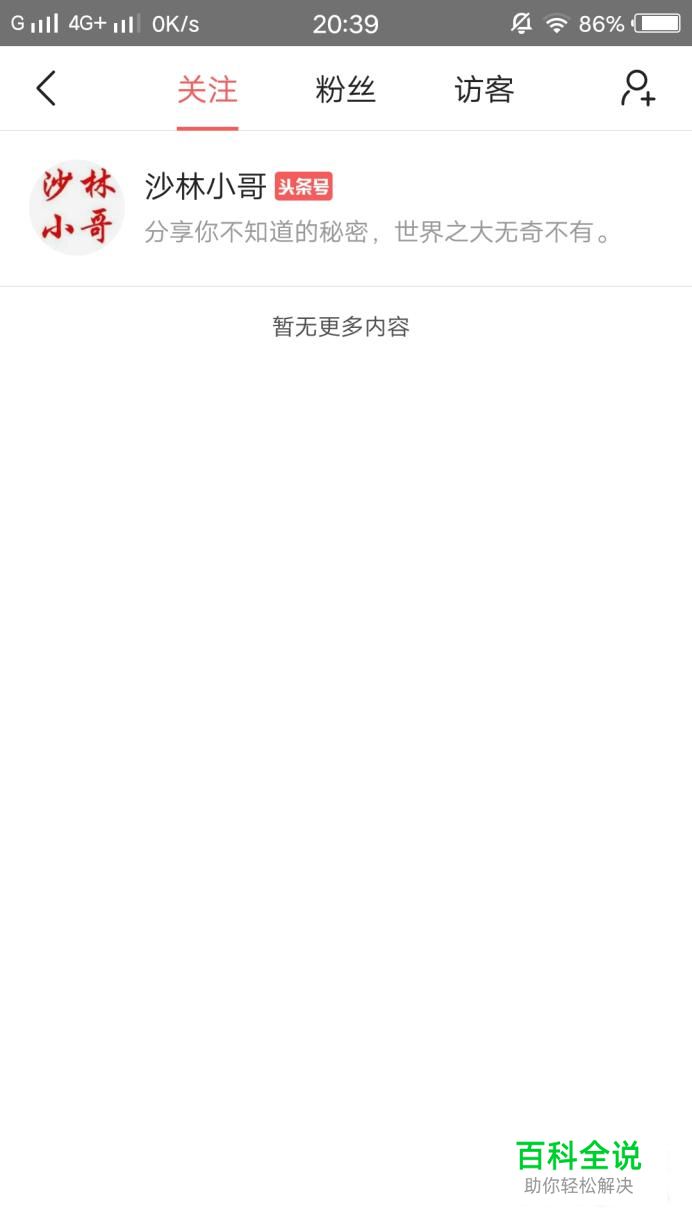The width and height of the screenshot is (692, 1230).
Task: Open the add friend icon
Action: pos(638,89)
